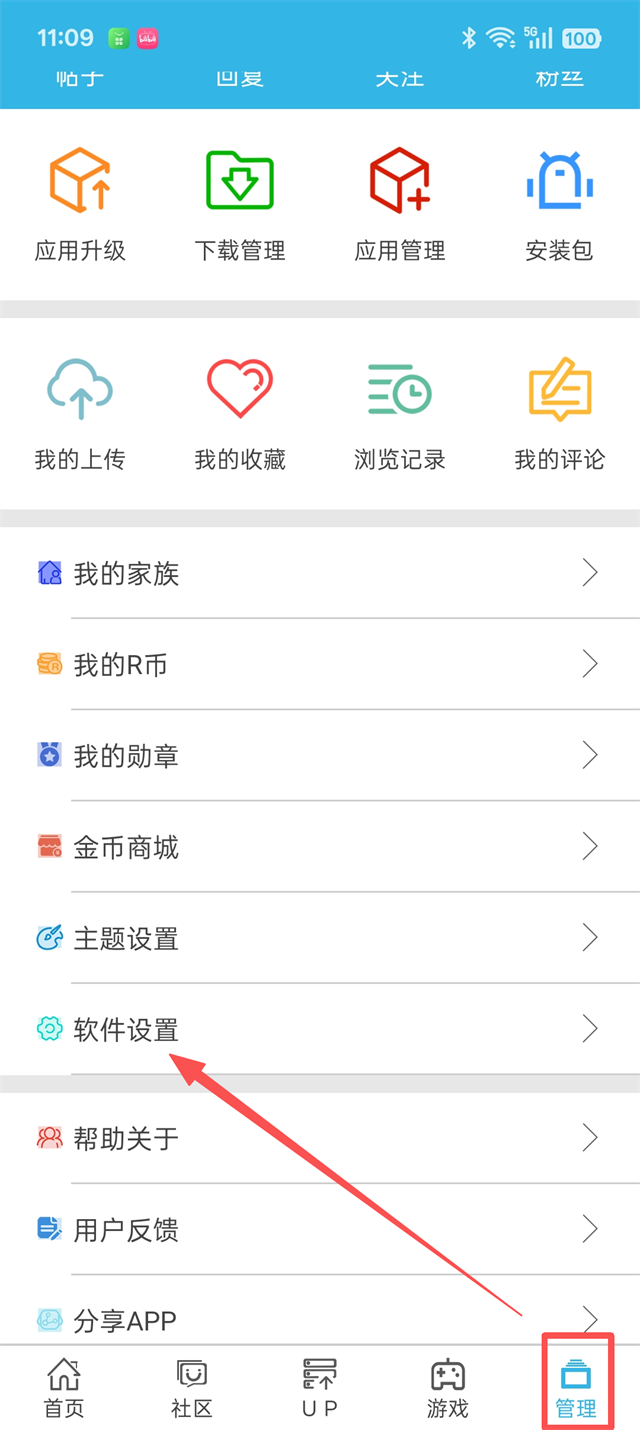Screen dimensions: 640x1430
Task: Open the 我的R币 row
Action: [x=320, y=664]
